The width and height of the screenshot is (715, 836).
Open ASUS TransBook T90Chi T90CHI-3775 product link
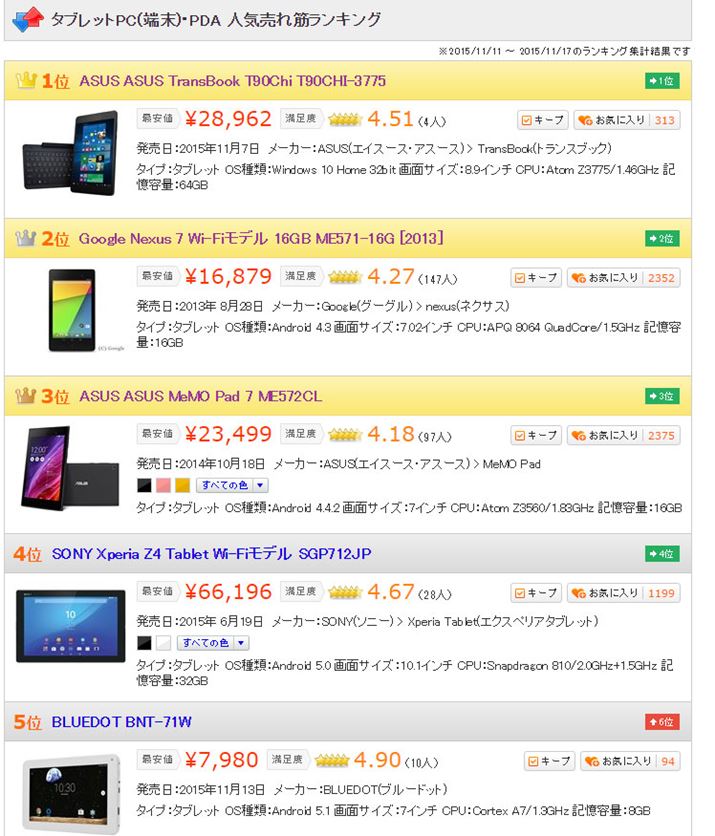click(232, 81)
